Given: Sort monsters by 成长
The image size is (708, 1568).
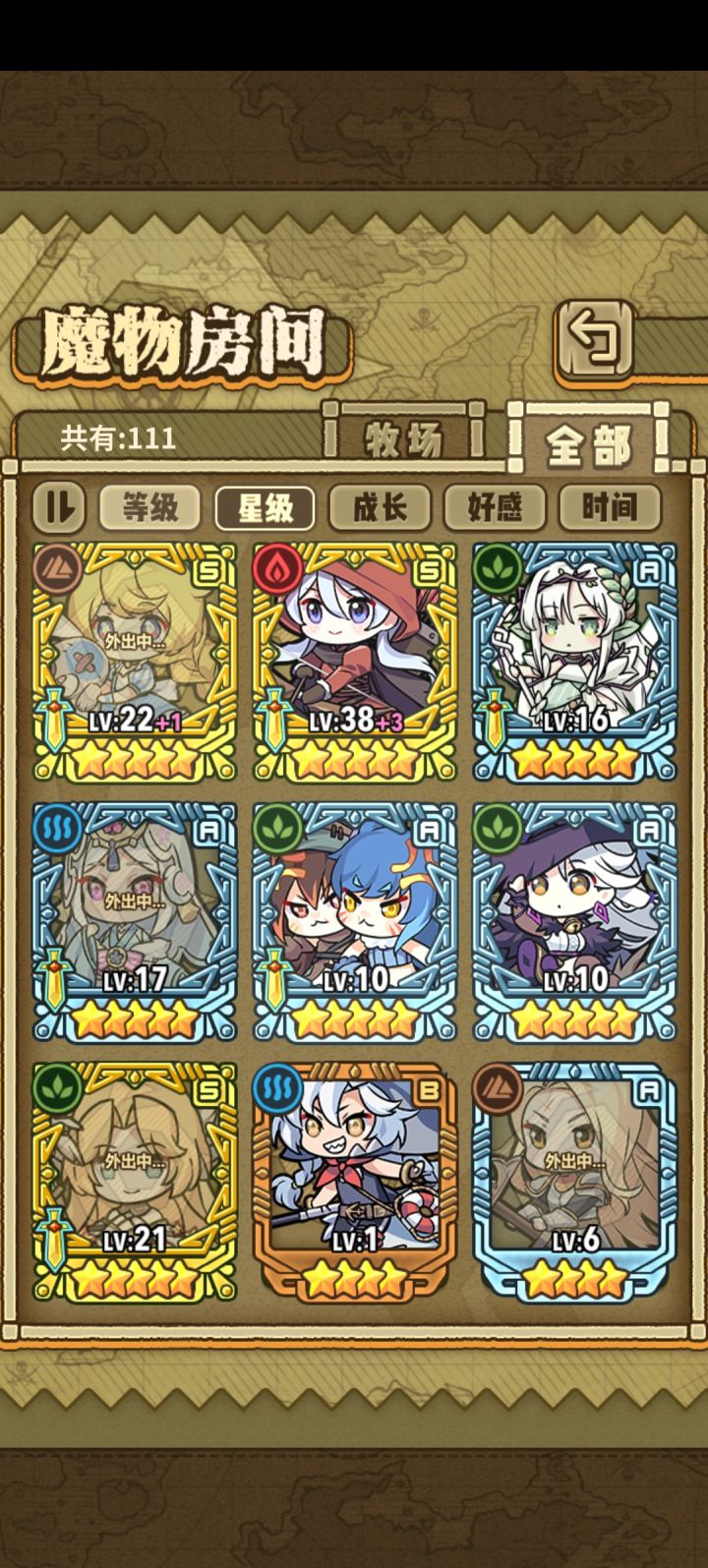Looking at the screenshot, I should 380,507.
